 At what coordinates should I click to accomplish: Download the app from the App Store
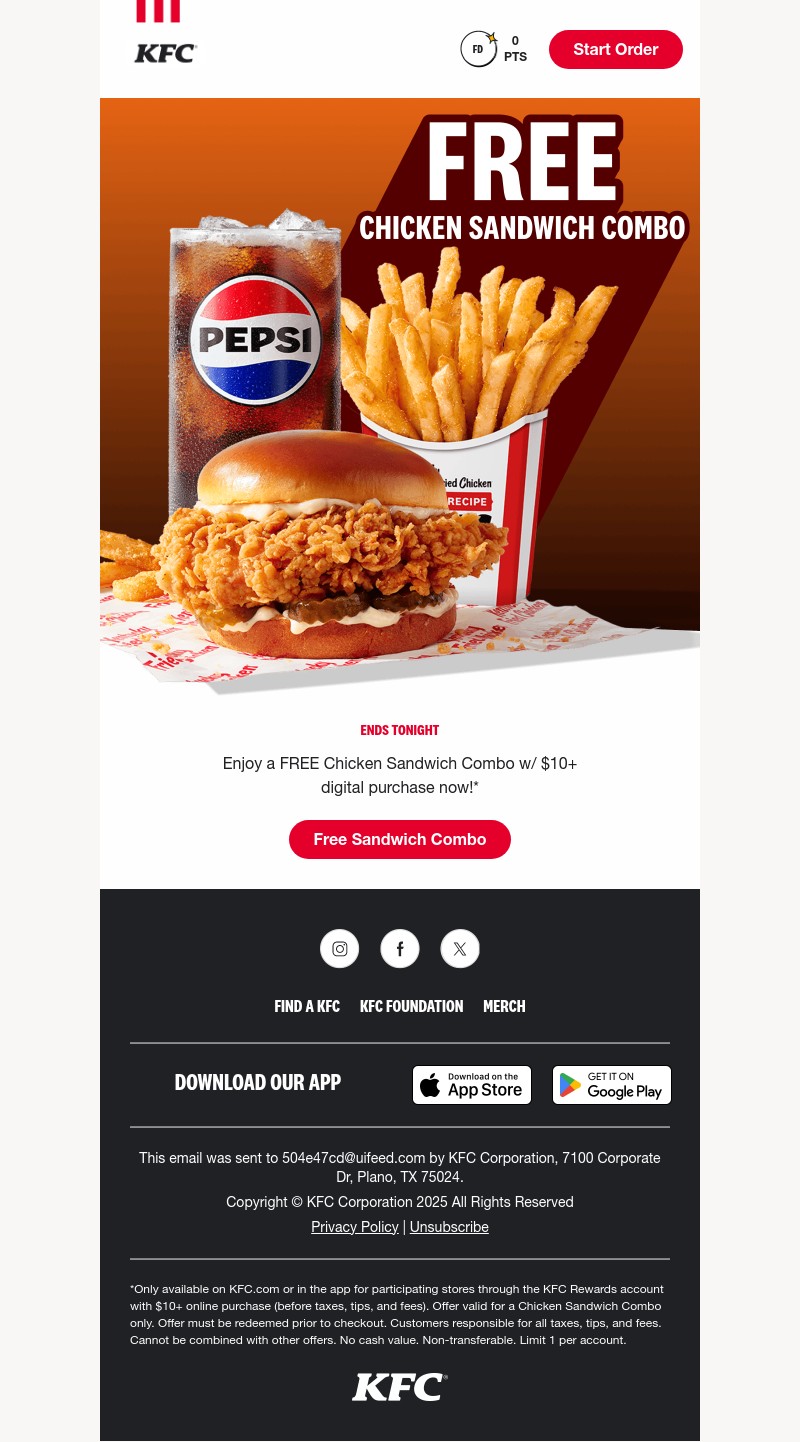(472, 1084)
